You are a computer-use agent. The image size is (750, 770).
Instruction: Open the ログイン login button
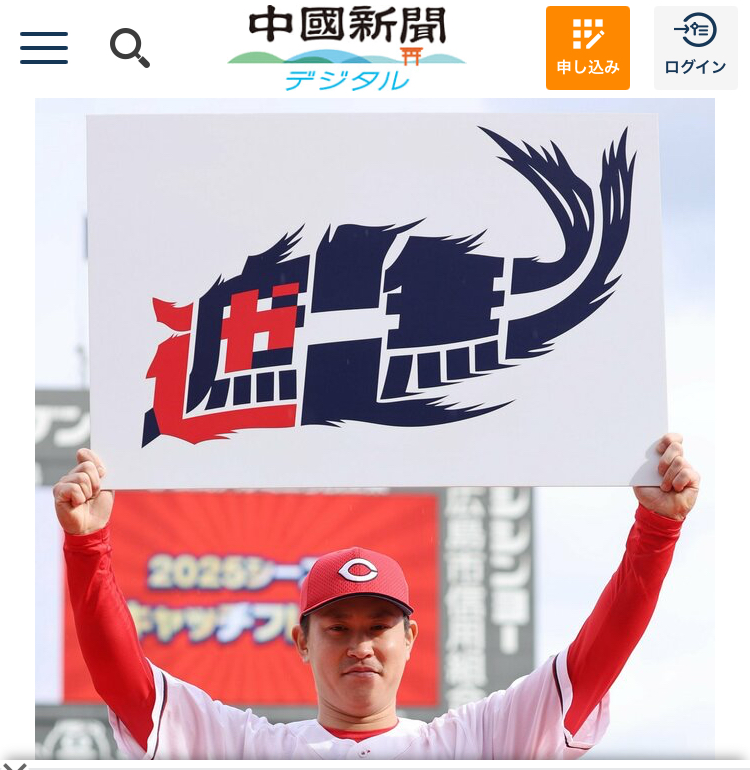[x=695, y=47]
